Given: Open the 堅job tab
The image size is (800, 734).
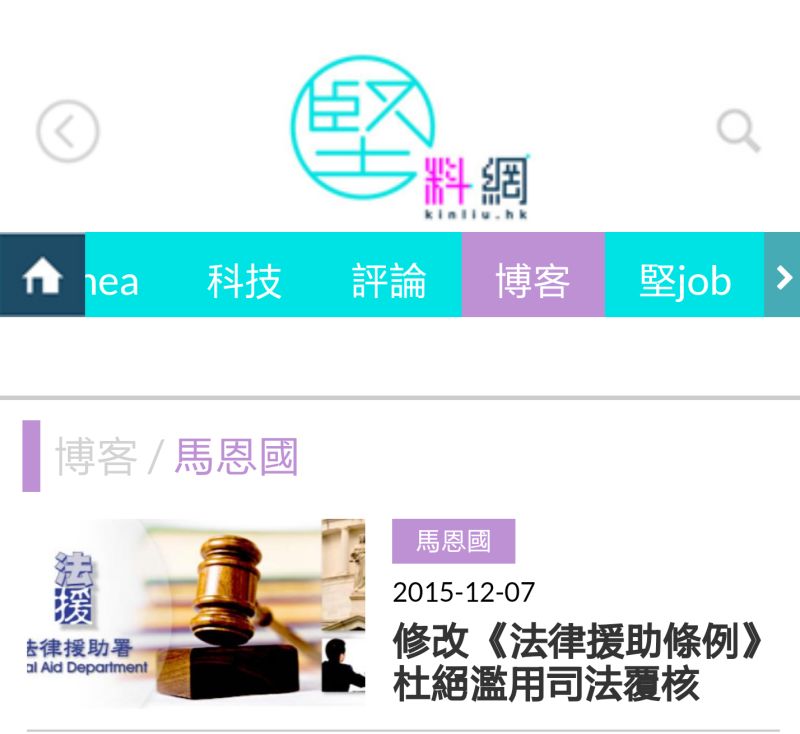Looking at the screenshot, I should click(x=685, y=281).
